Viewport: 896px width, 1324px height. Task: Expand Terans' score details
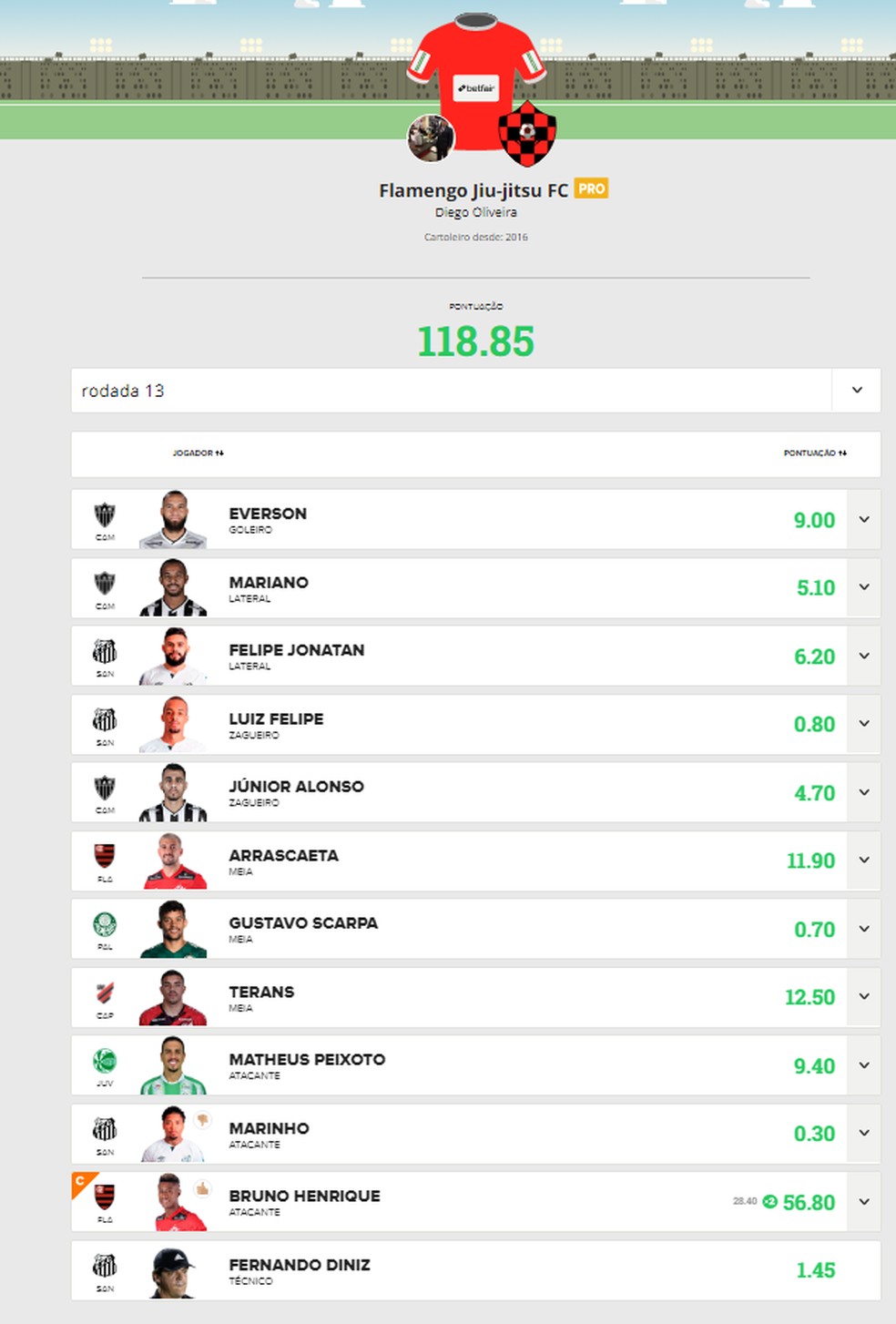(x=863, y=997)
